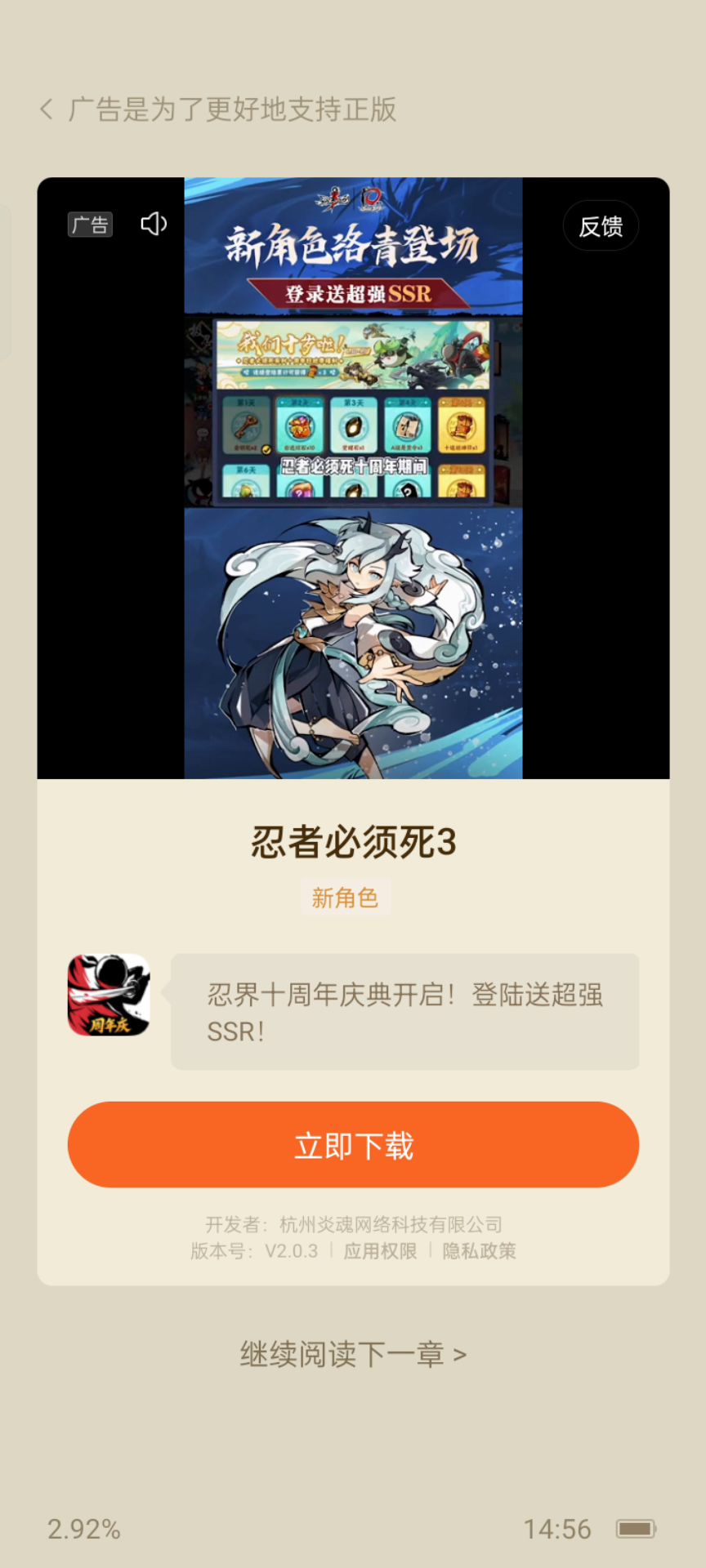This screenshot has width=706, height=1568.
Task: Go back via the top-left arrow
Action: (47, 109)
